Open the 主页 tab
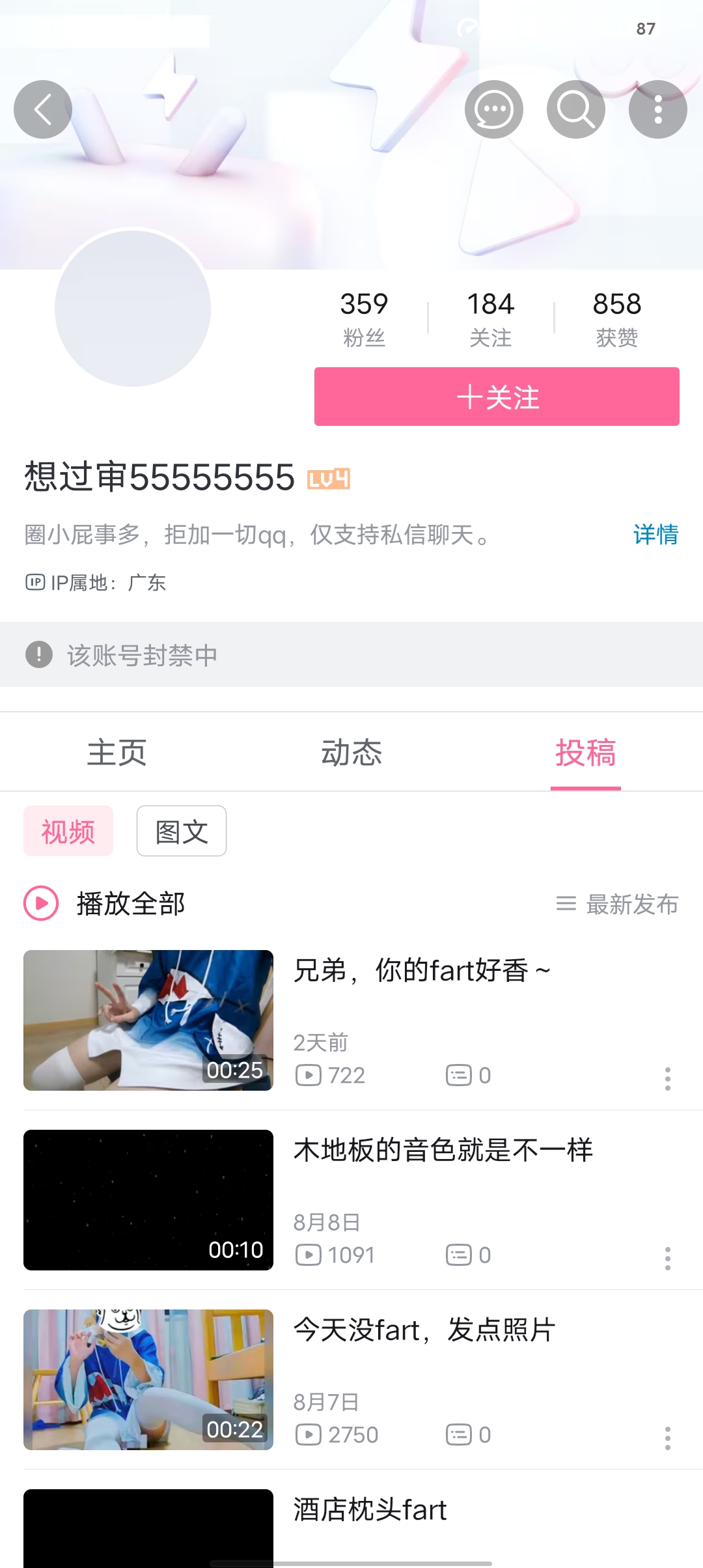Image resolution: width=703 pixels, height=1568 pixels. [x=118, y=752]
